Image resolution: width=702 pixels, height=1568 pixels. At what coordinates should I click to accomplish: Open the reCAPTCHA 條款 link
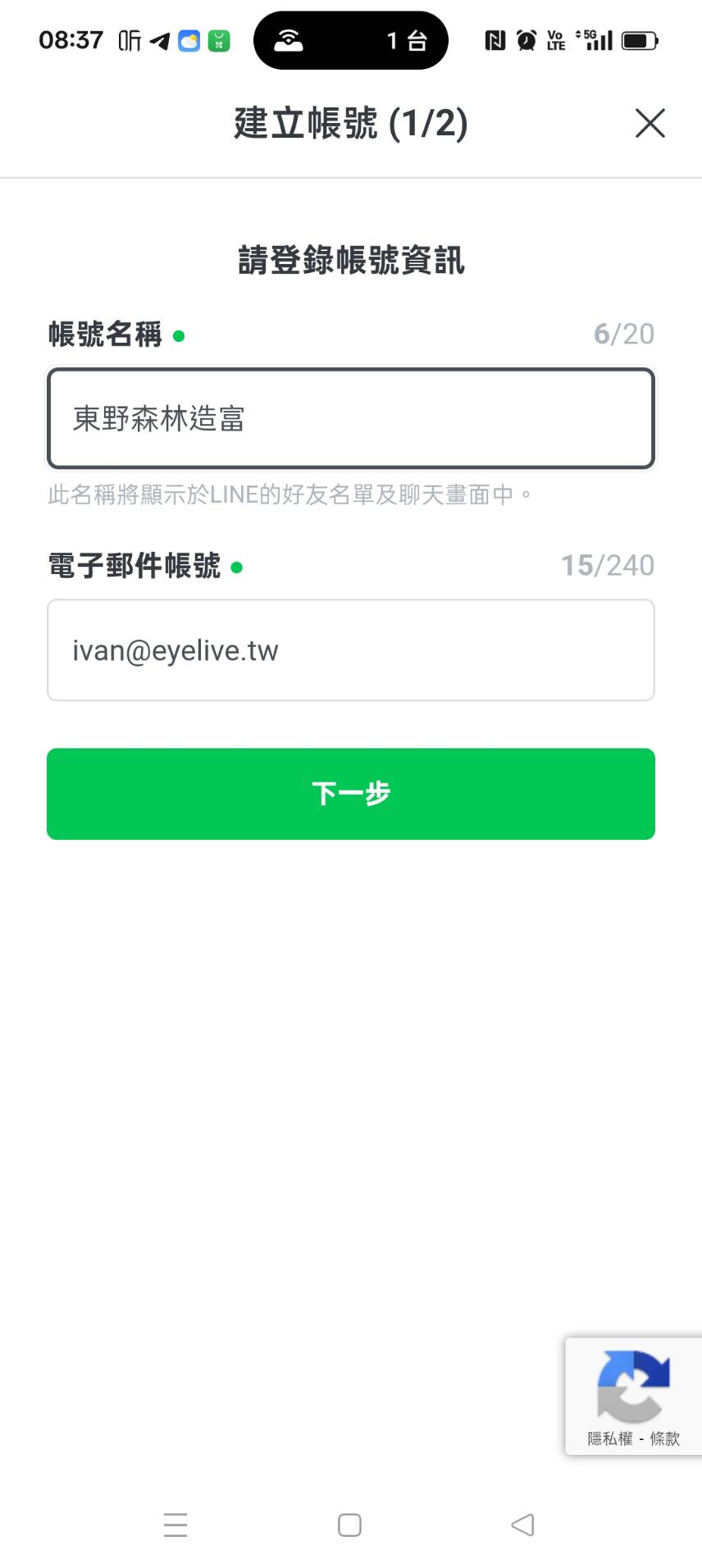664,1438
